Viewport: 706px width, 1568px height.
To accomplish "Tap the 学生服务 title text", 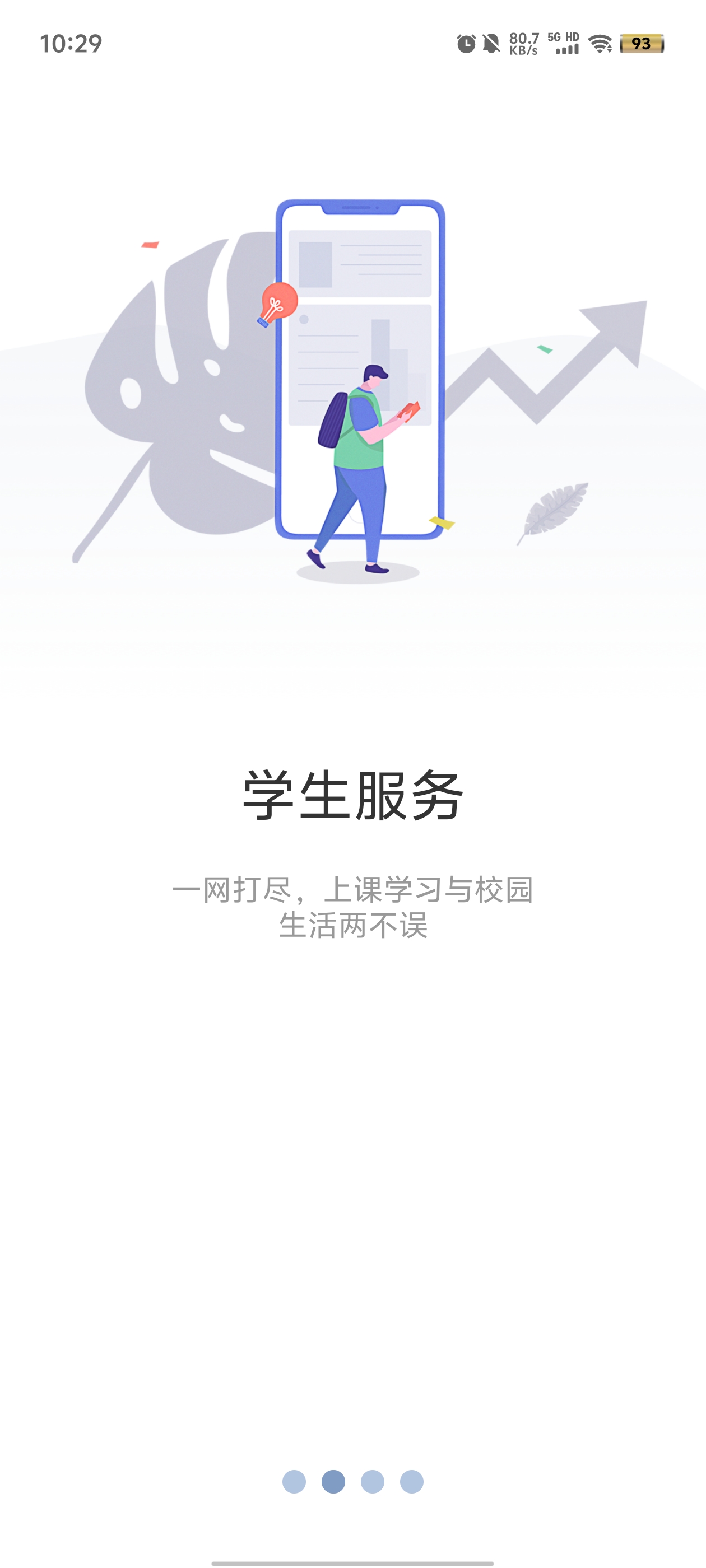I will point(352,792).
